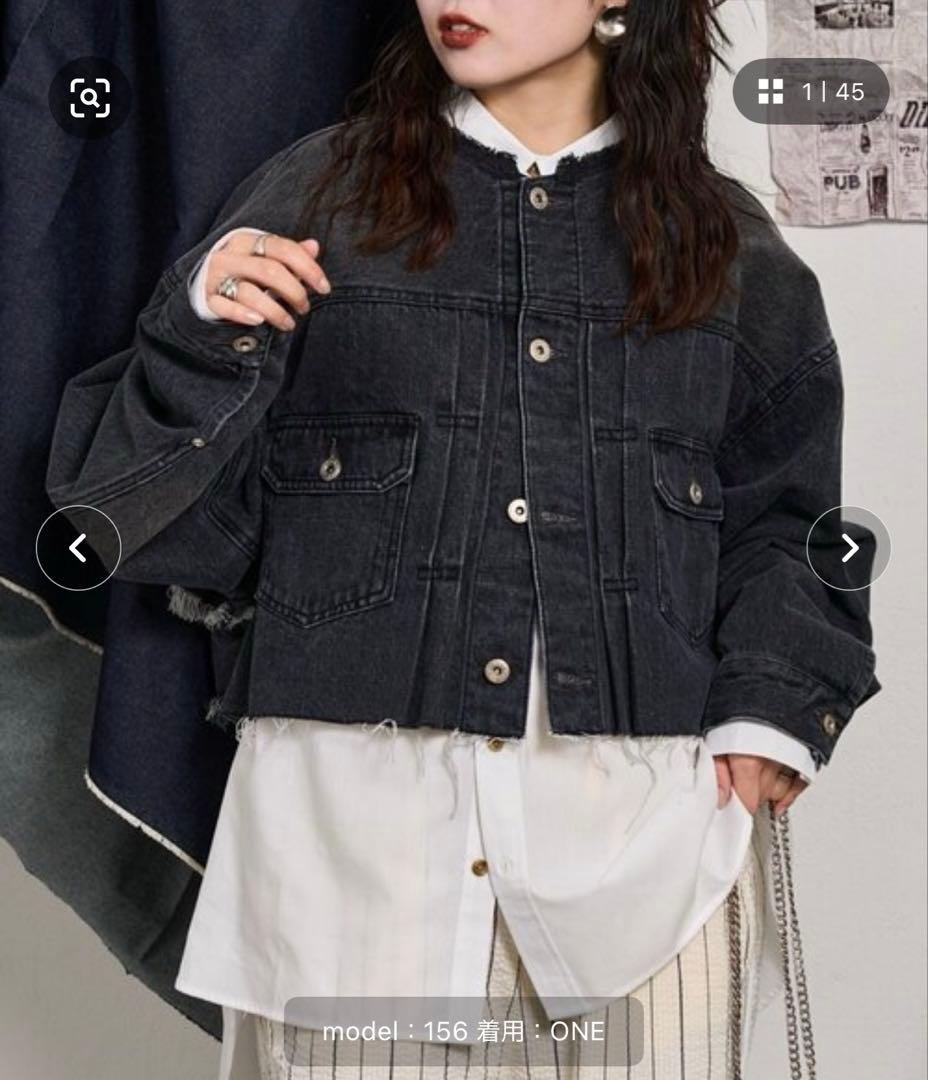Viewport: 928px width, 1080px height.
Task: Open the image search lens icon
Action: (89, 97)
